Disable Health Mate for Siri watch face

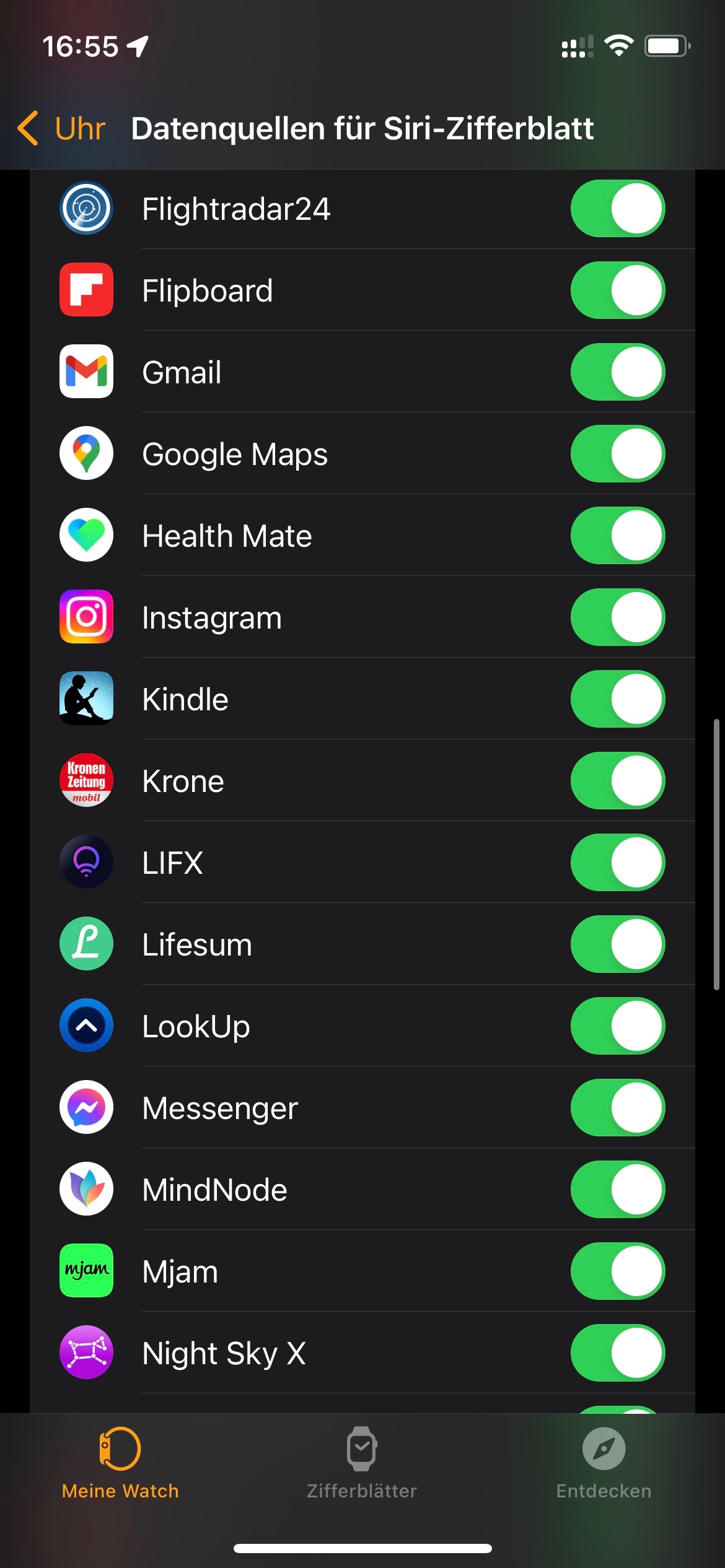coord(617,536)
